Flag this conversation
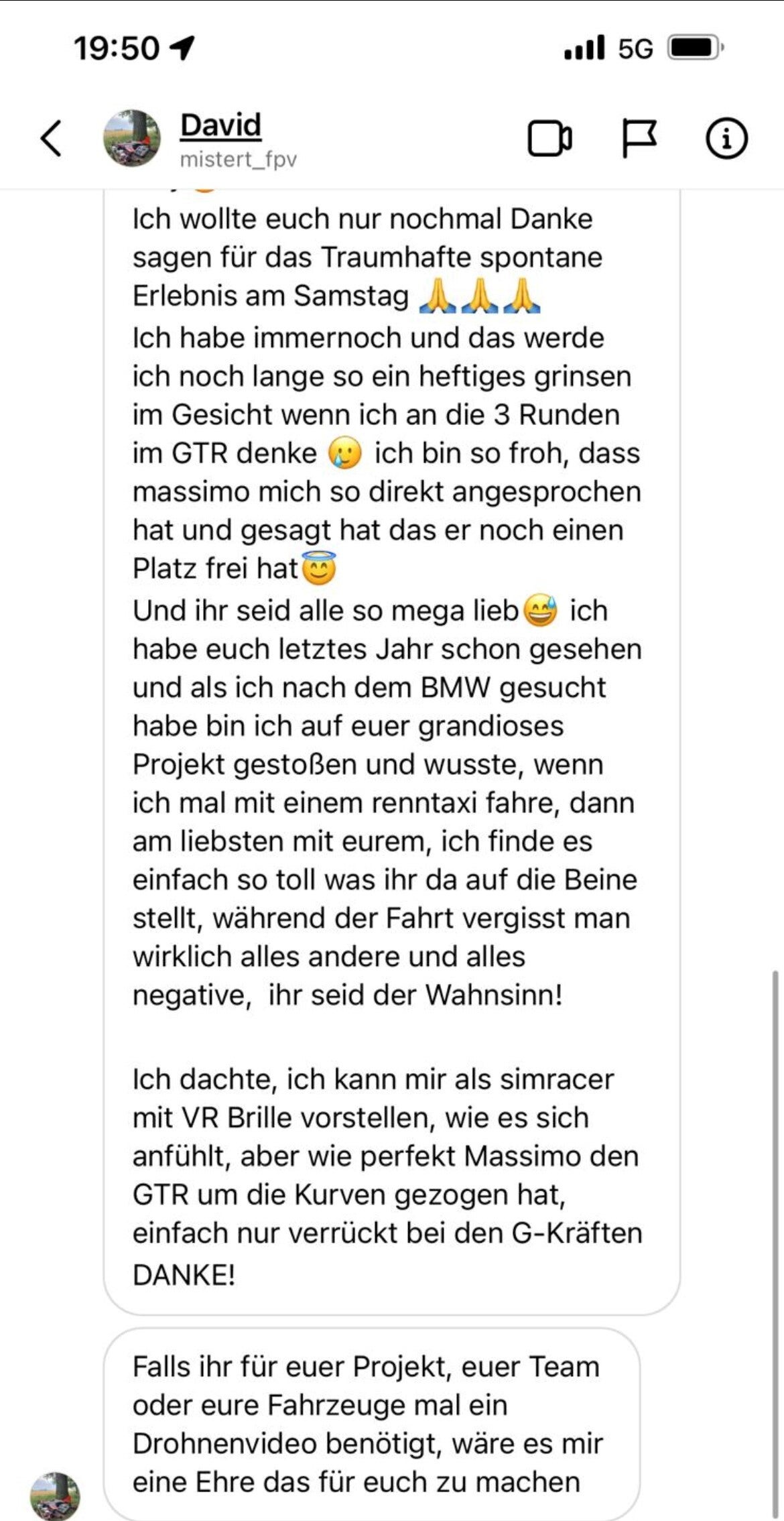Image resolution: width=784 pixels, height=1521 pixels. (639, 138)
